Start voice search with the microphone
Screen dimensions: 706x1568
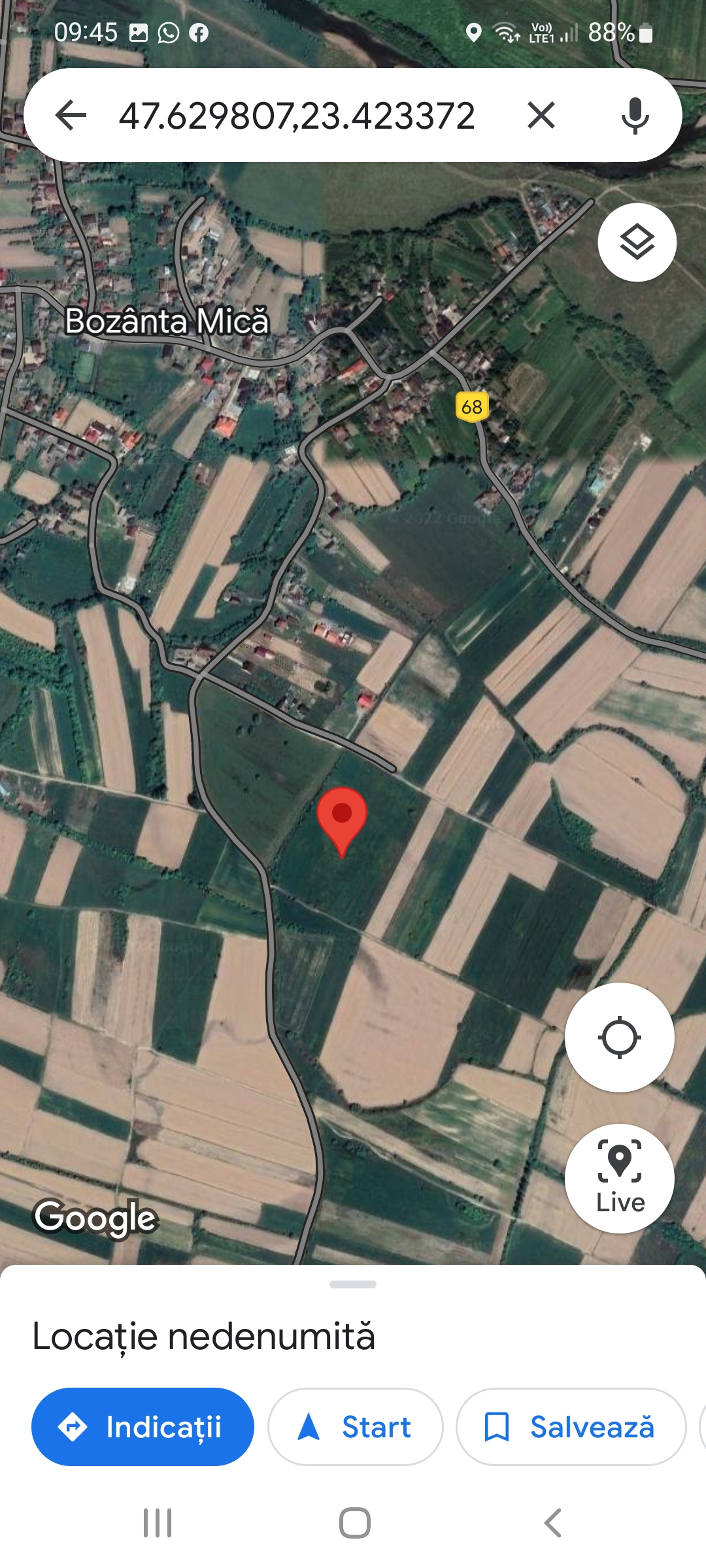(635, 116)
